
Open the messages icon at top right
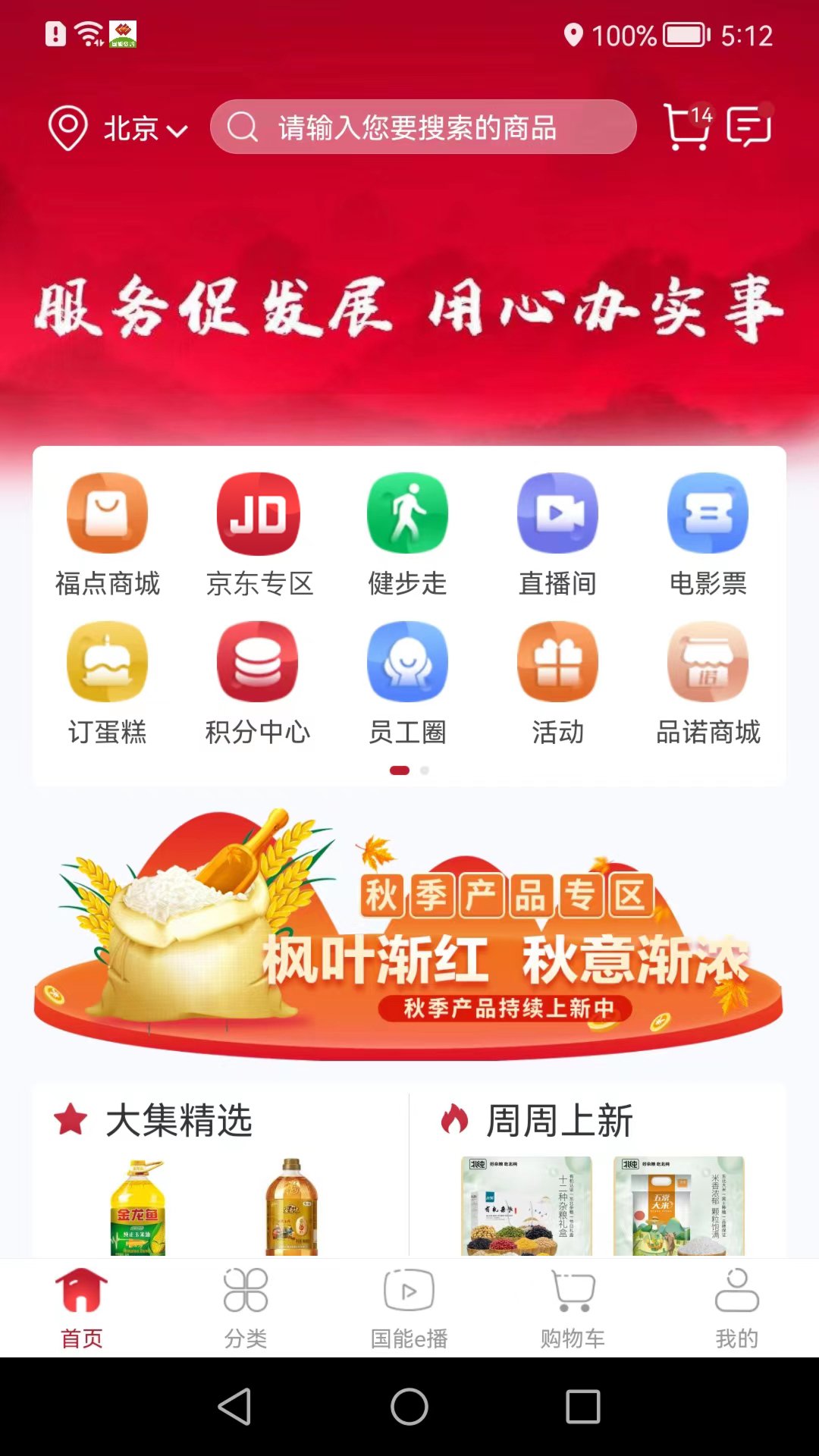coord(749,129)
